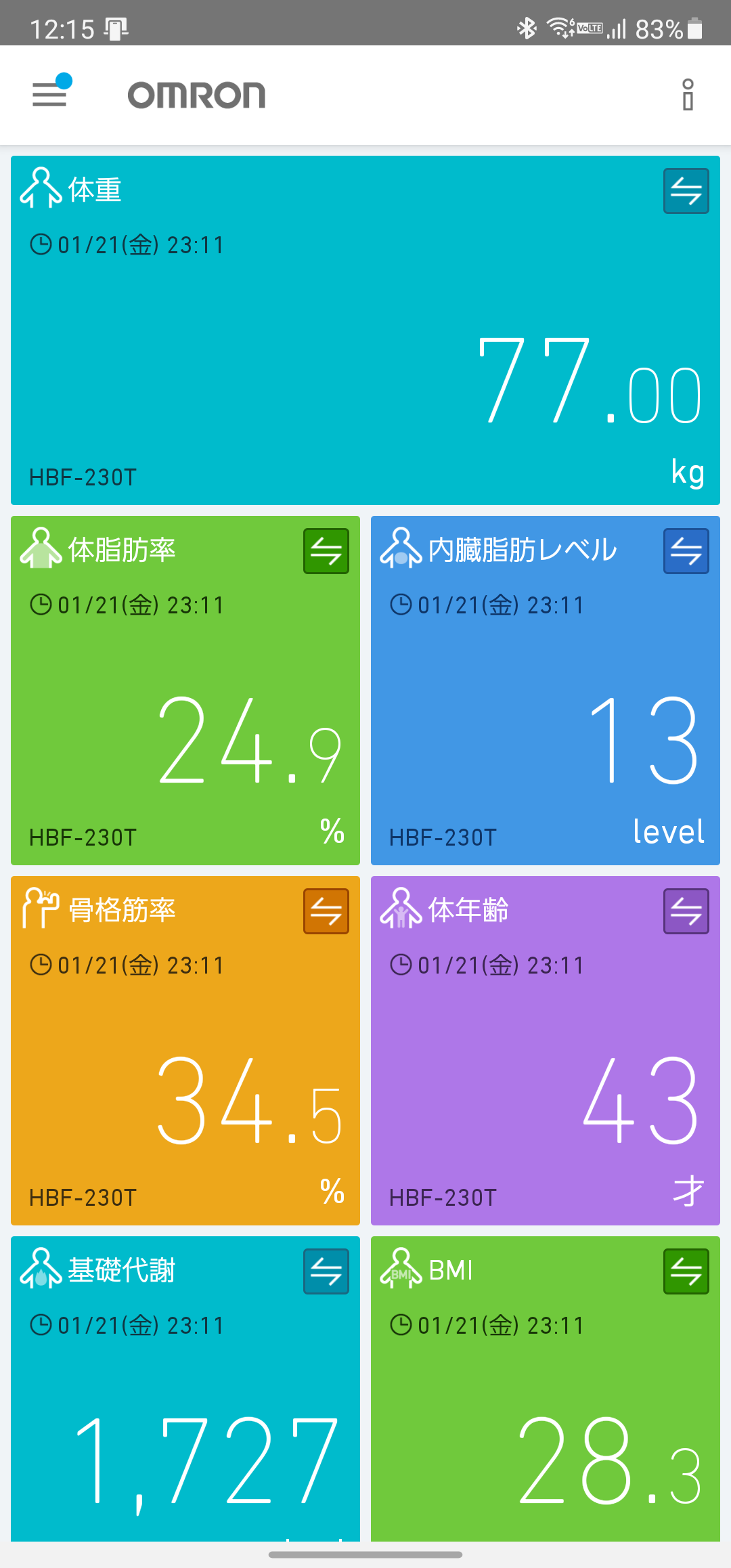Tap the swap icon on 体年齢 card

pyautogui.click(x=686, y=911)
